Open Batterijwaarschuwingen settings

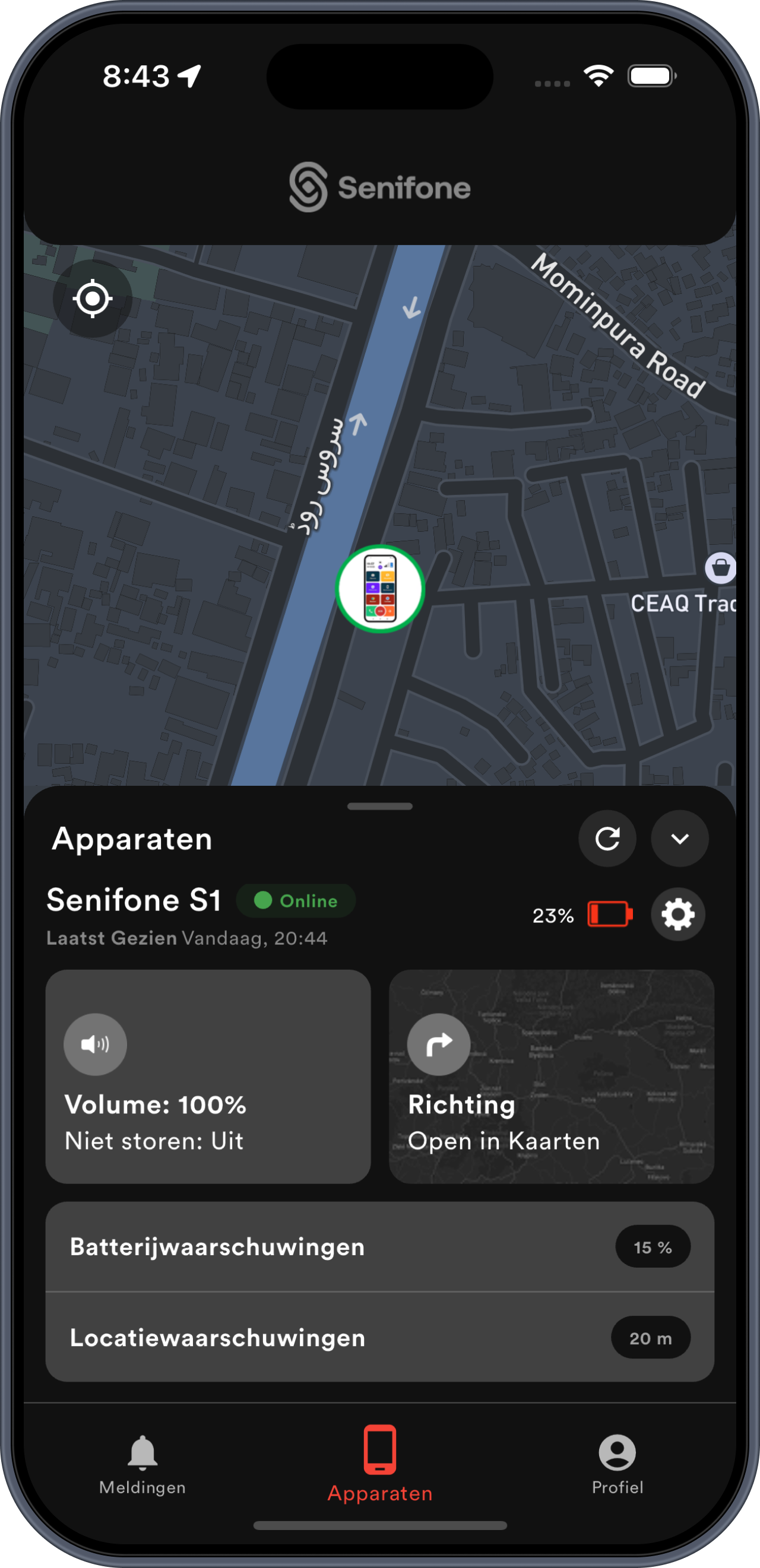(379, 1246)
